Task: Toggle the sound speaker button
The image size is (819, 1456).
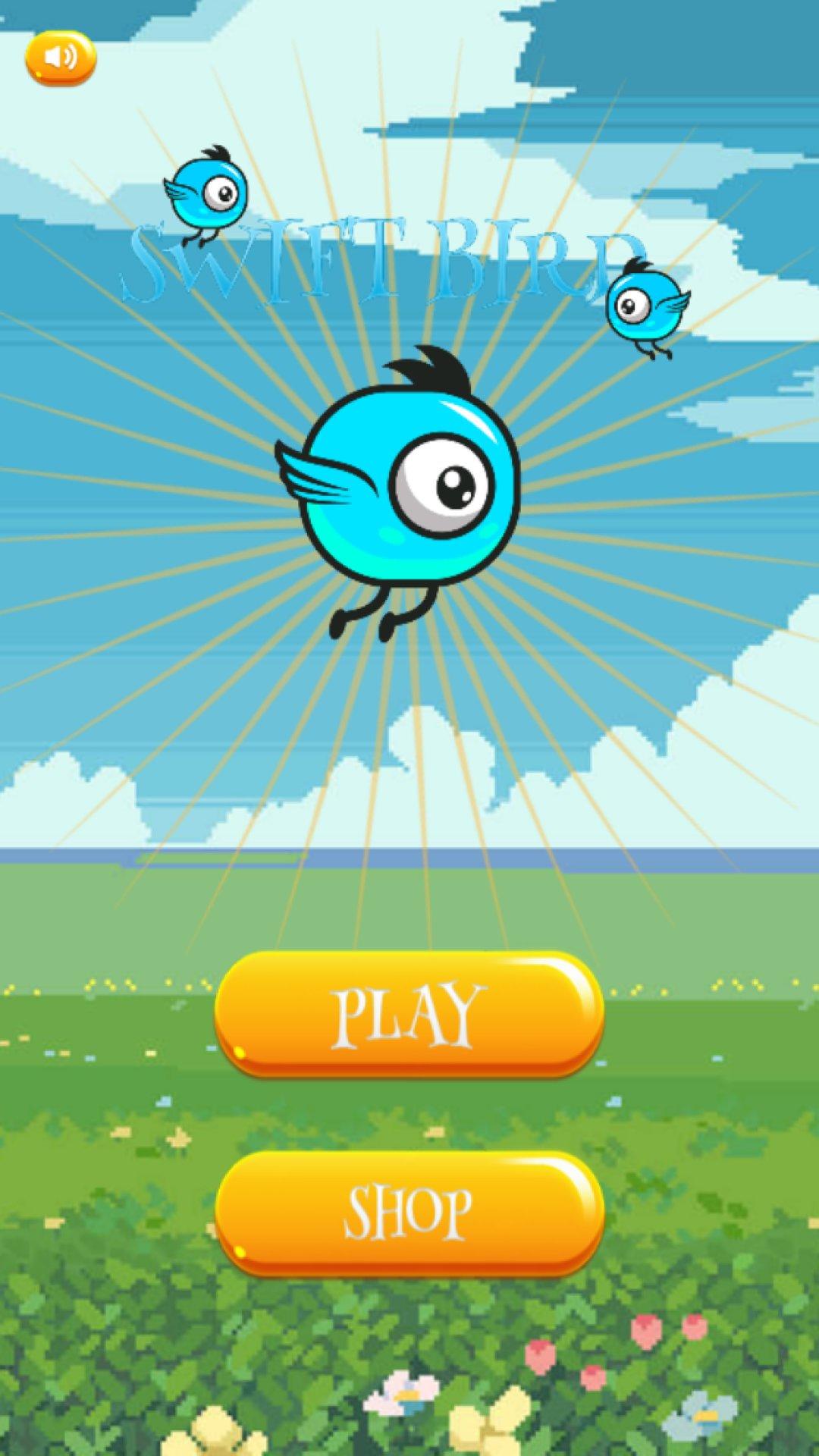Action: coord(61,58)
